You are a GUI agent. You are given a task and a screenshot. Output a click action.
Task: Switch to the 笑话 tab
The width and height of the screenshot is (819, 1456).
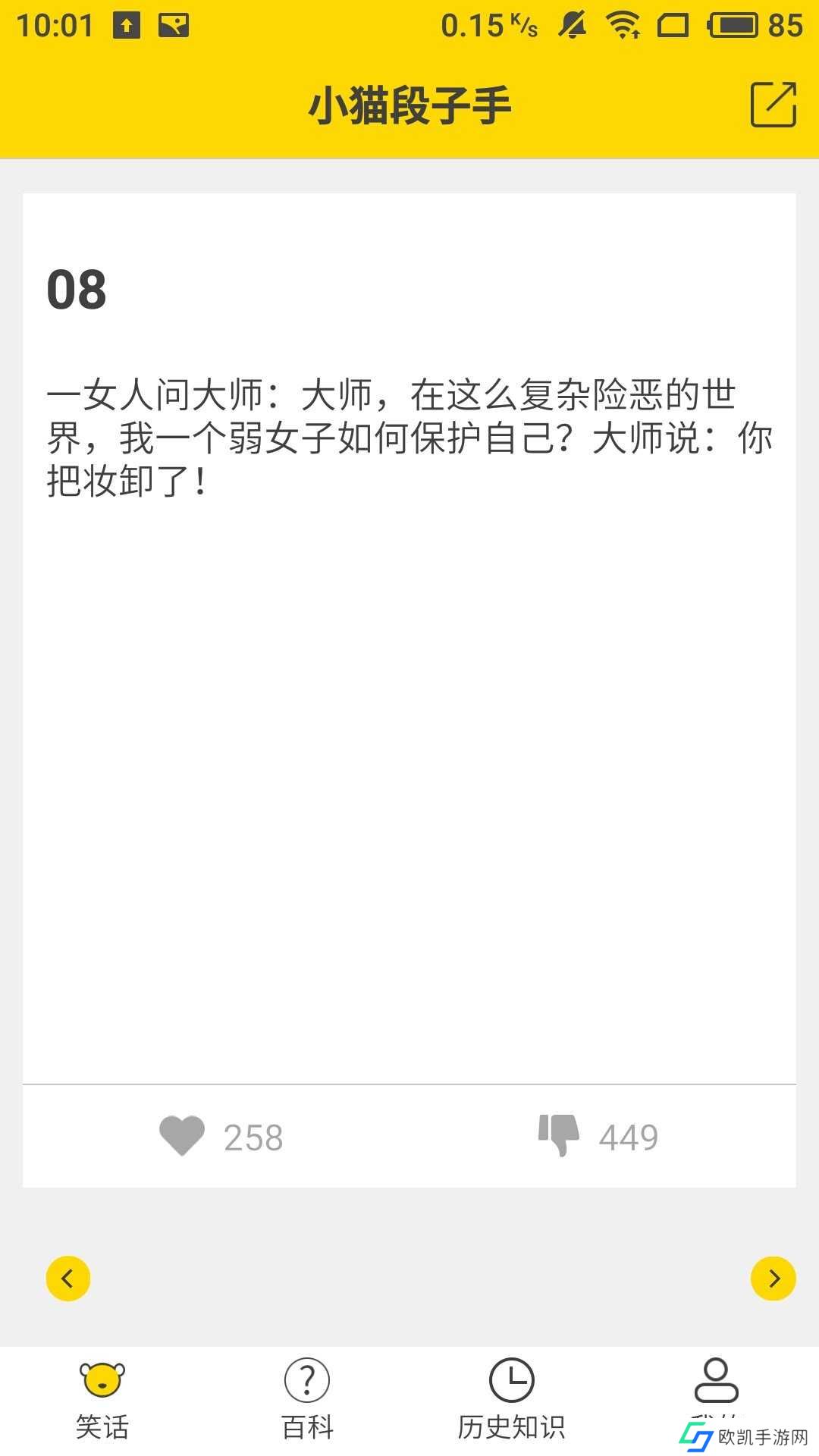coord(102,1401)
